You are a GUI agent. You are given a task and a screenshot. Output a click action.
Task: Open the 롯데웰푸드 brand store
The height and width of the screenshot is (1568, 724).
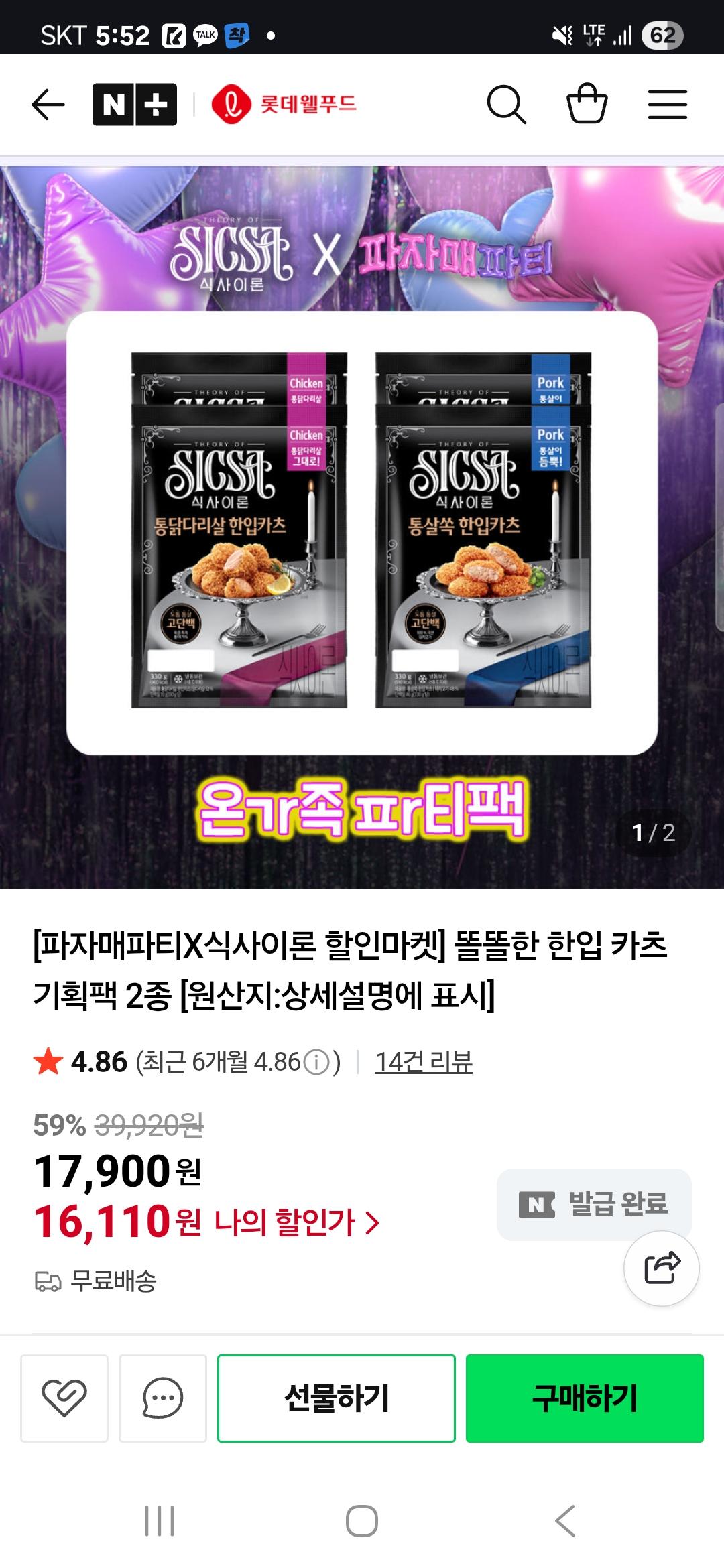(x=284, y=105)
